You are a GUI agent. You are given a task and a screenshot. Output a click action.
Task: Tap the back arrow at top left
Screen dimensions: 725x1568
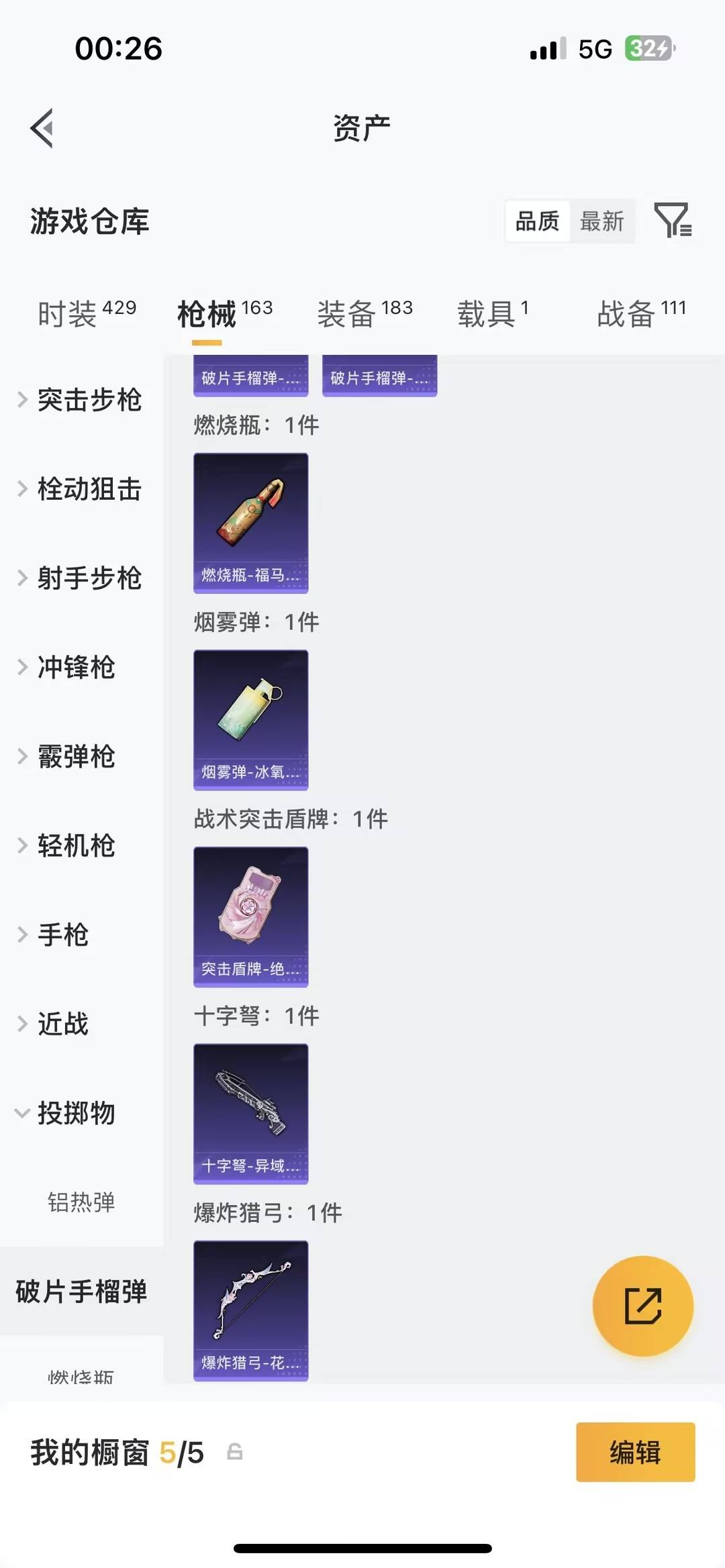[42, 127]
